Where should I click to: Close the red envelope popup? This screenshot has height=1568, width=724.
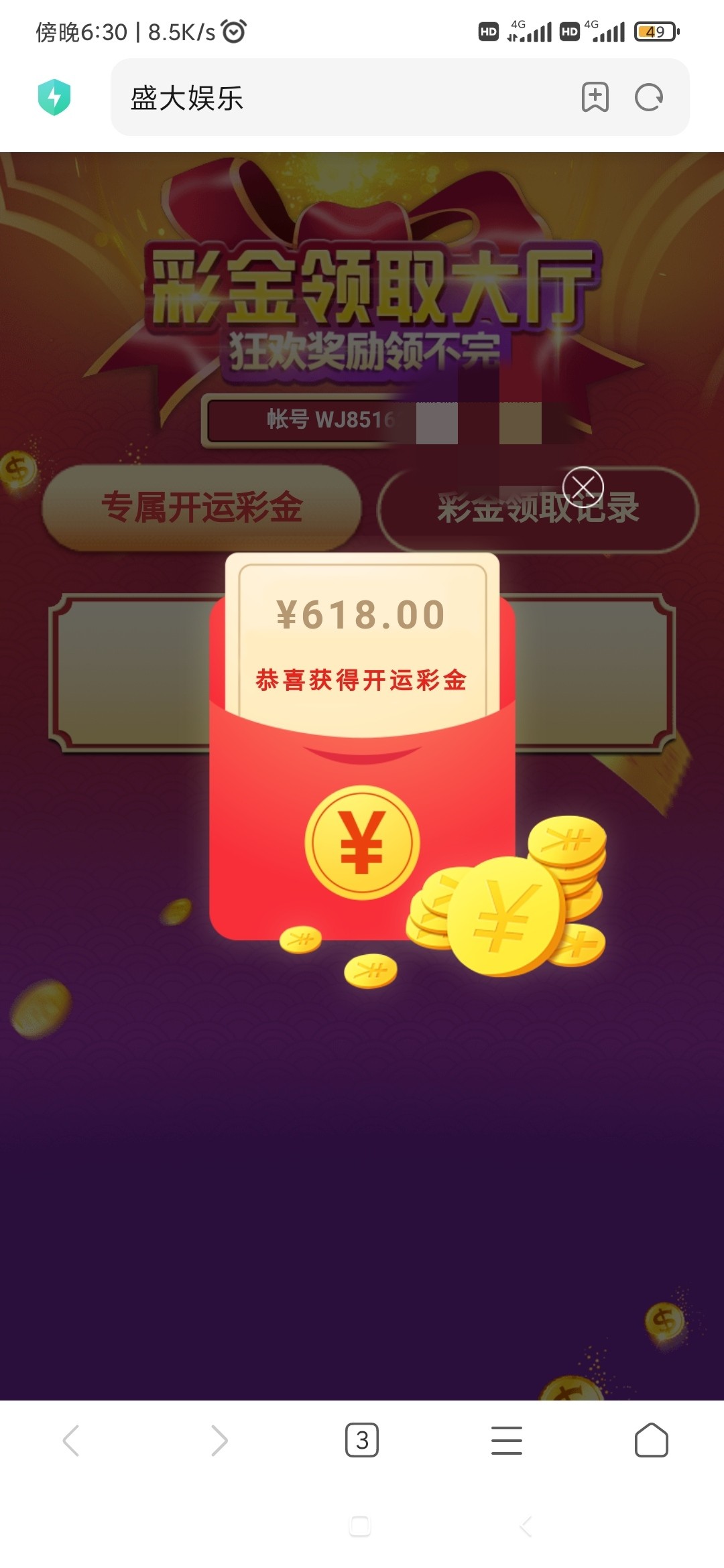pos(583,486)
